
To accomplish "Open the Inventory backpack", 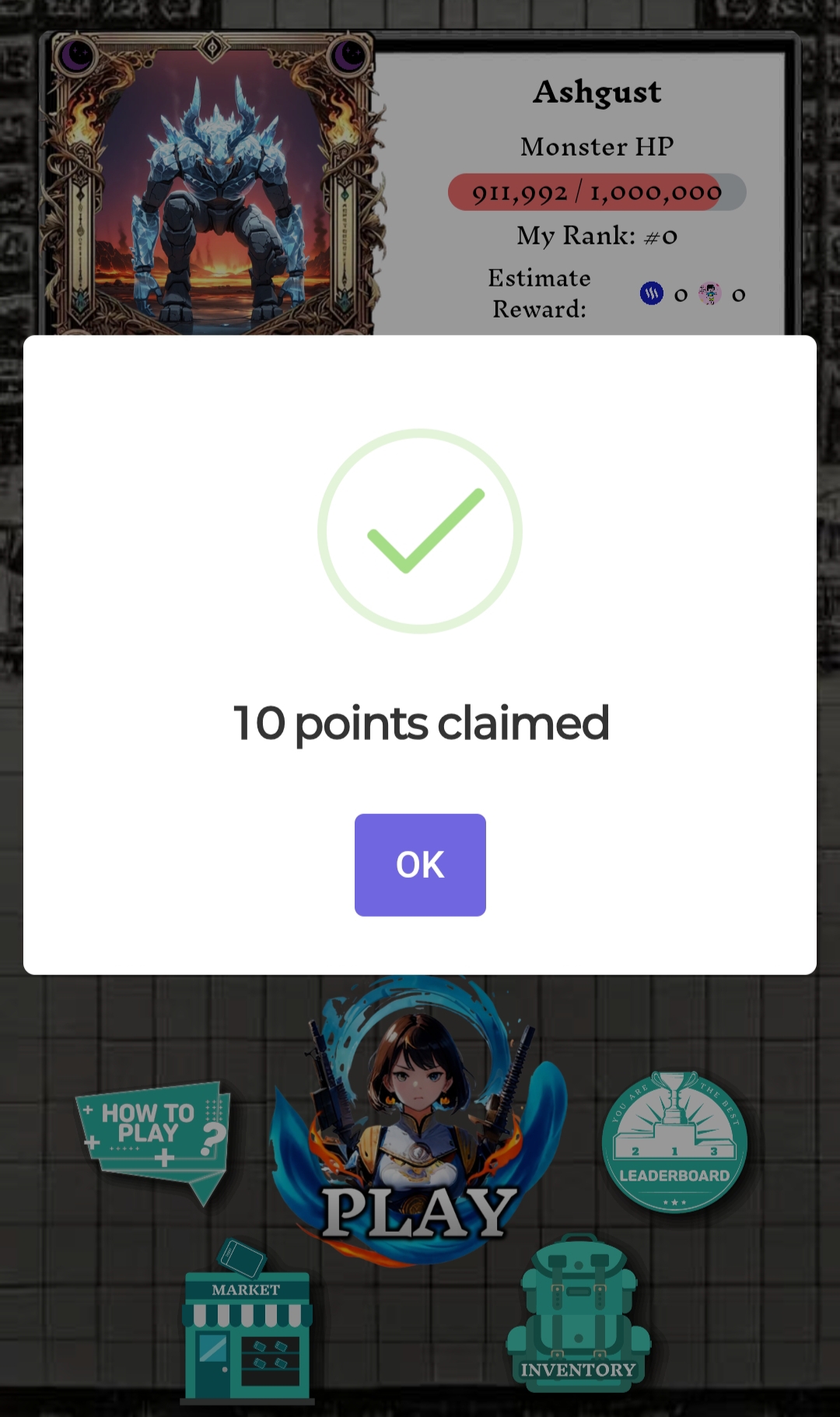I will pos(579,1317).
